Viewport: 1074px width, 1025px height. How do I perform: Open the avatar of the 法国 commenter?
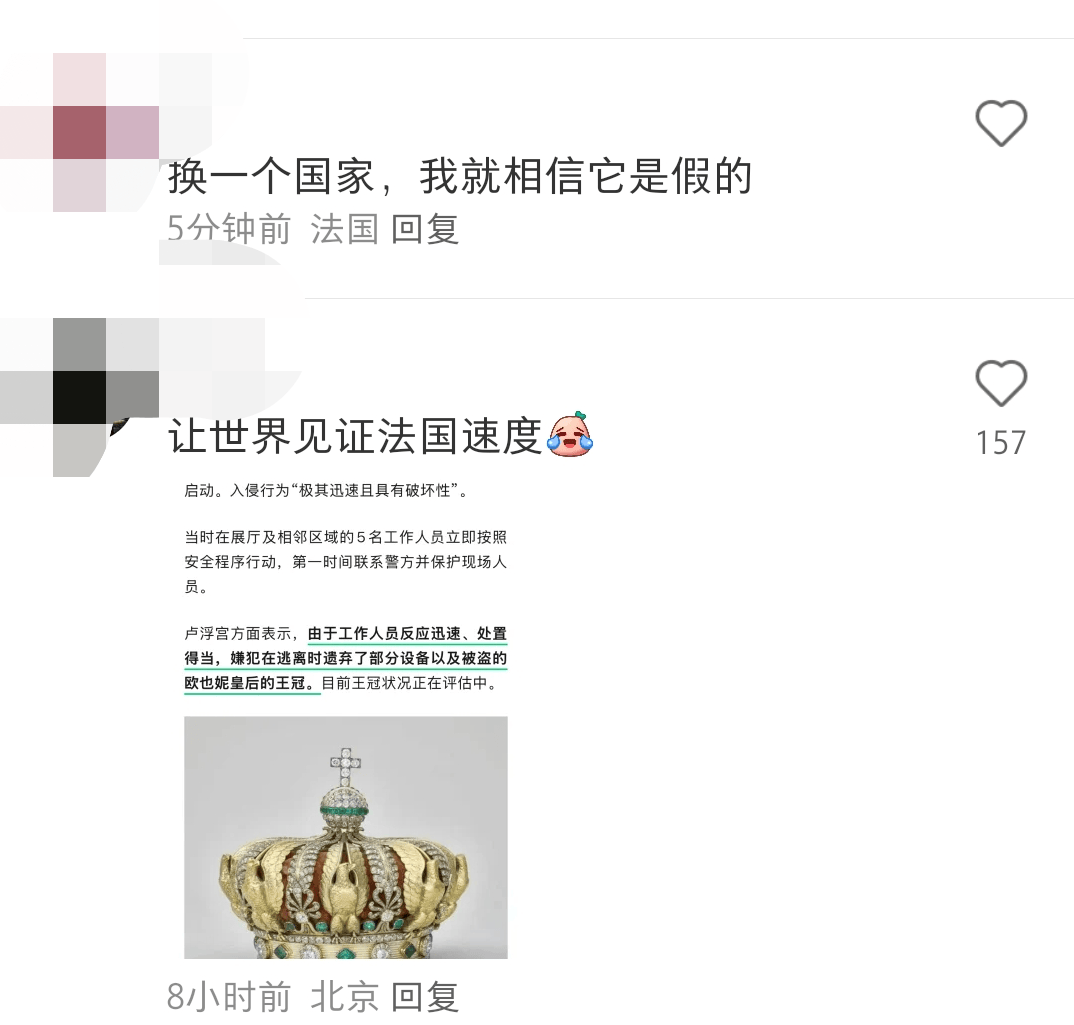tap(80, 132)
